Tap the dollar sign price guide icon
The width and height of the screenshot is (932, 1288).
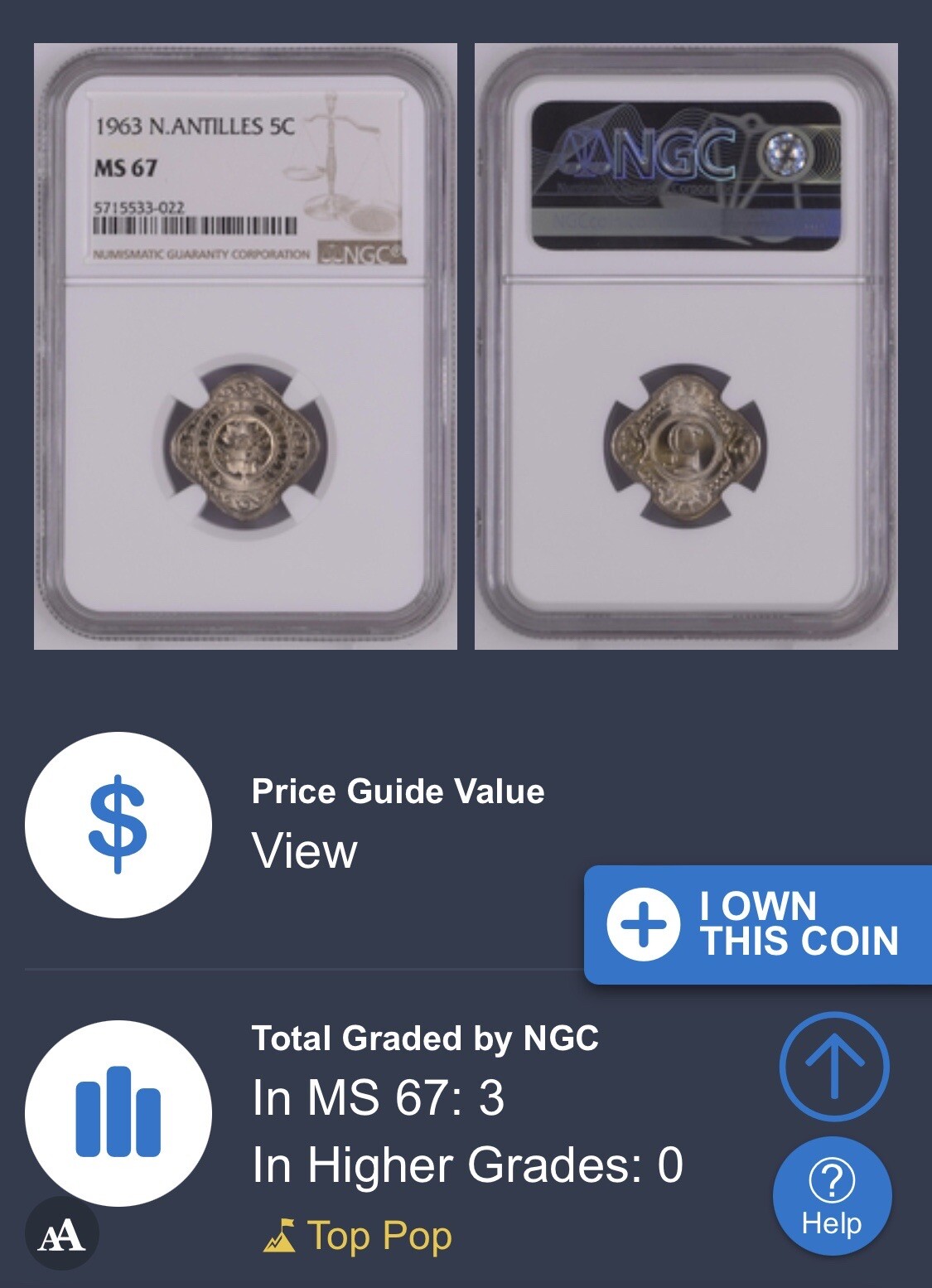[118, 825]
